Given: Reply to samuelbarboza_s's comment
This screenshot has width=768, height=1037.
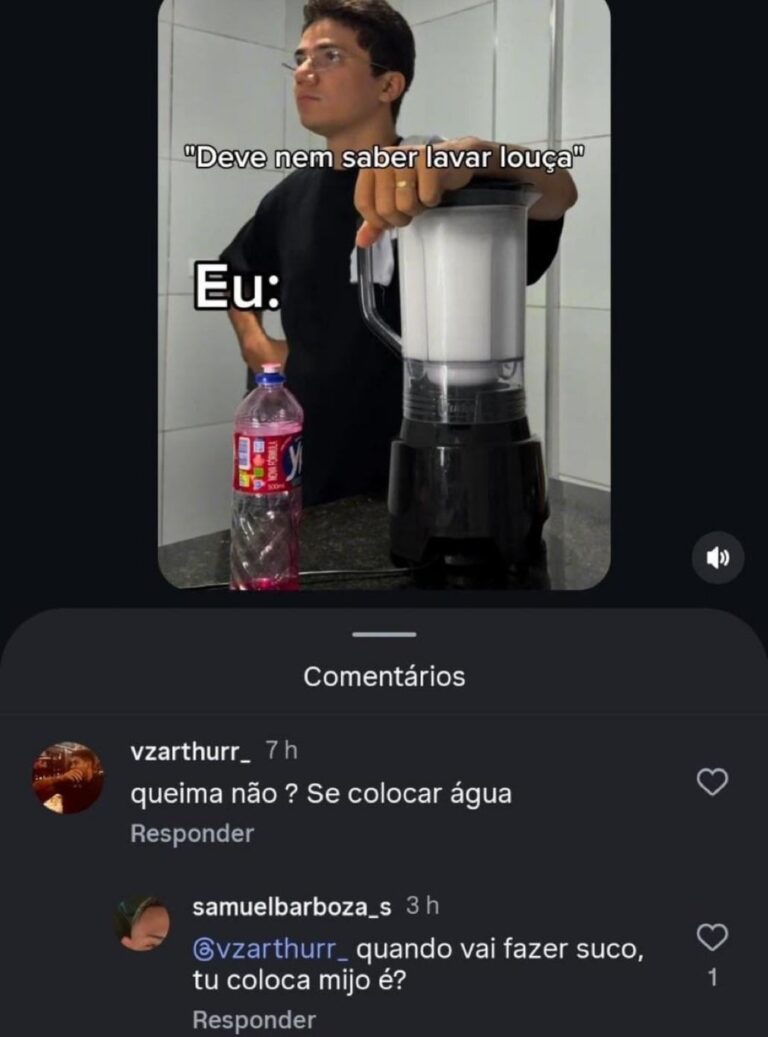Looking at the screenshot, I should point(254,1020).
